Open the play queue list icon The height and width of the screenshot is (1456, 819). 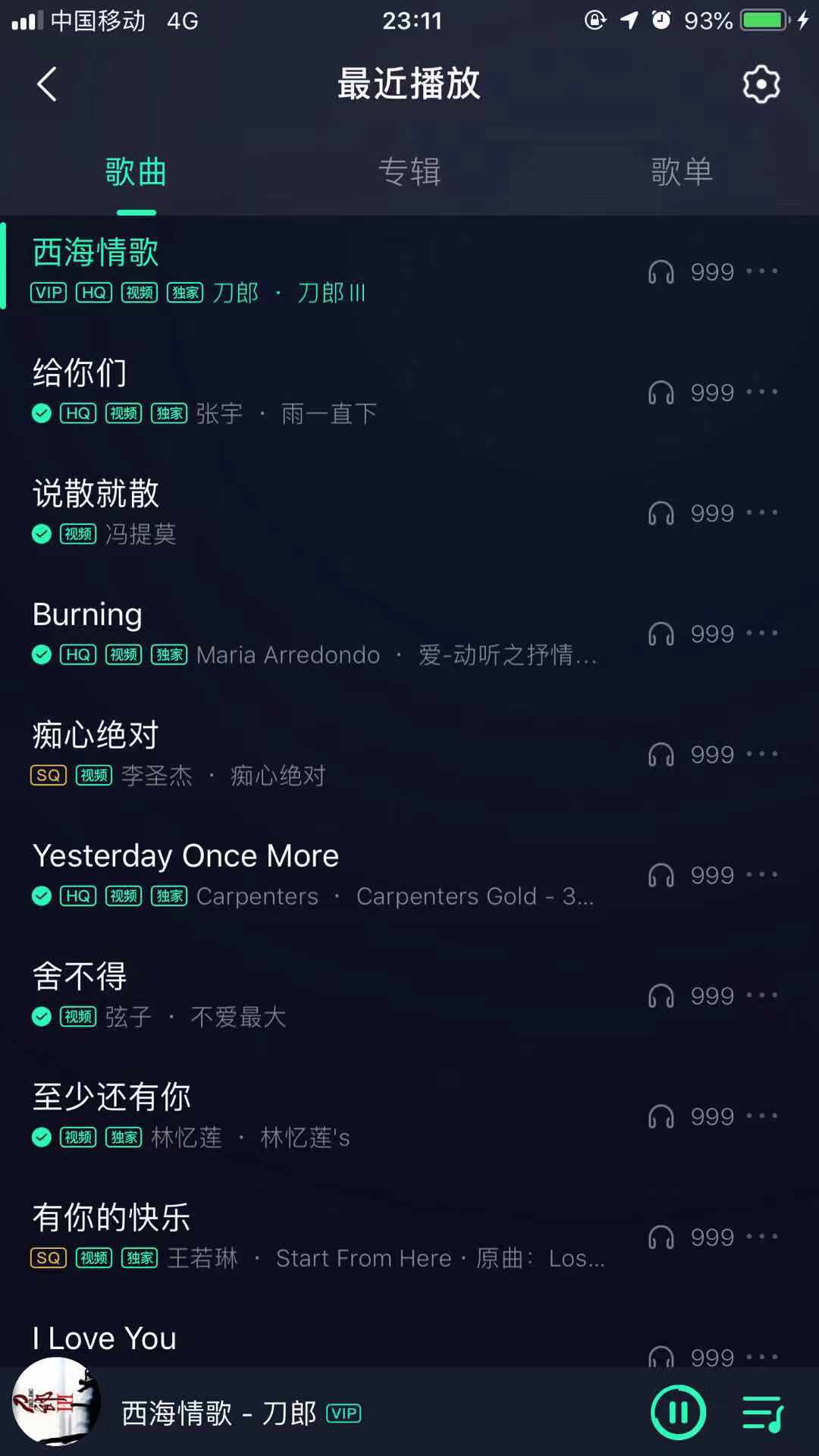(x=762, y=1413)
